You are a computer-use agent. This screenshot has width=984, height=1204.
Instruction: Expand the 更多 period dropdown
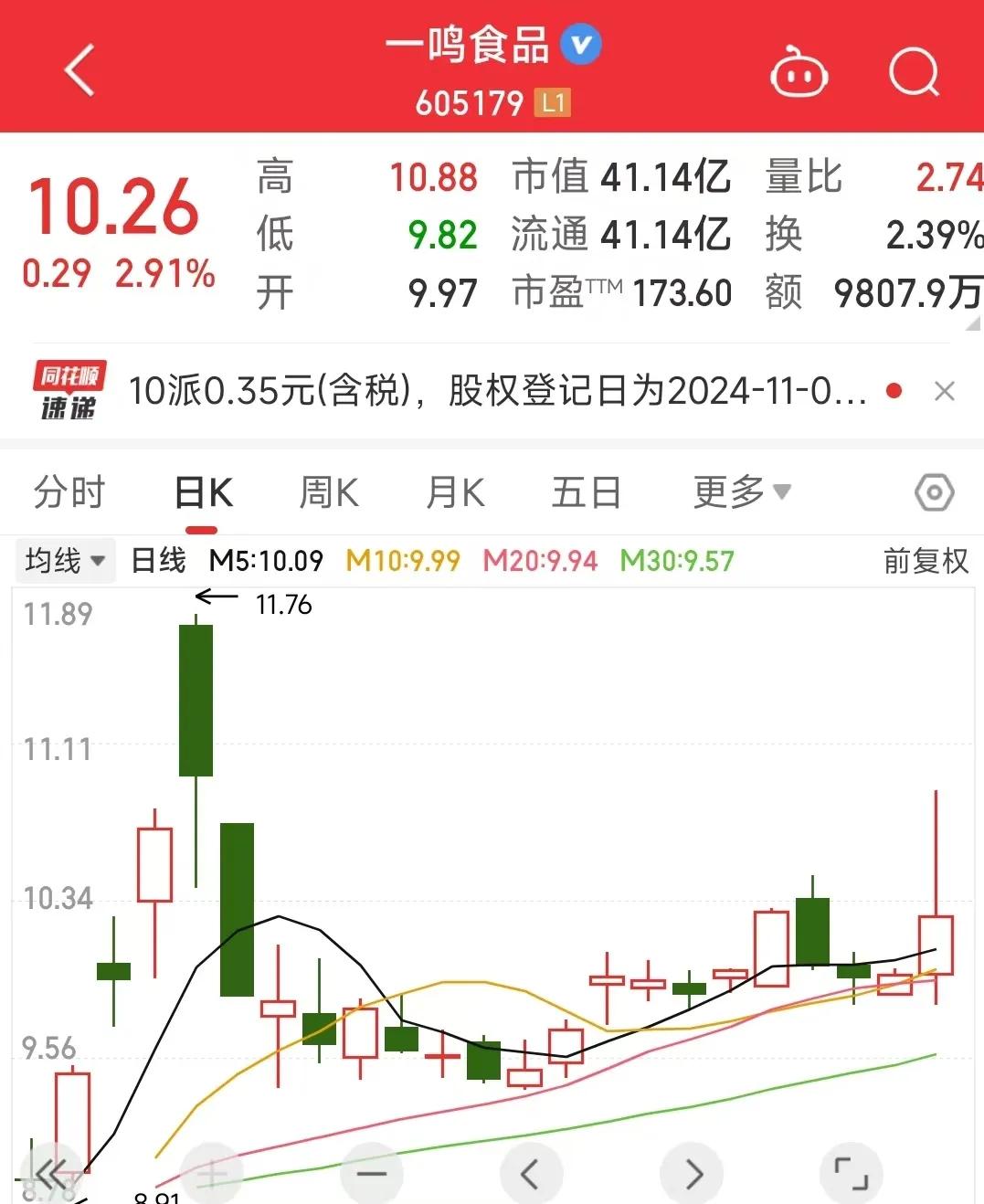coord(741,492)
